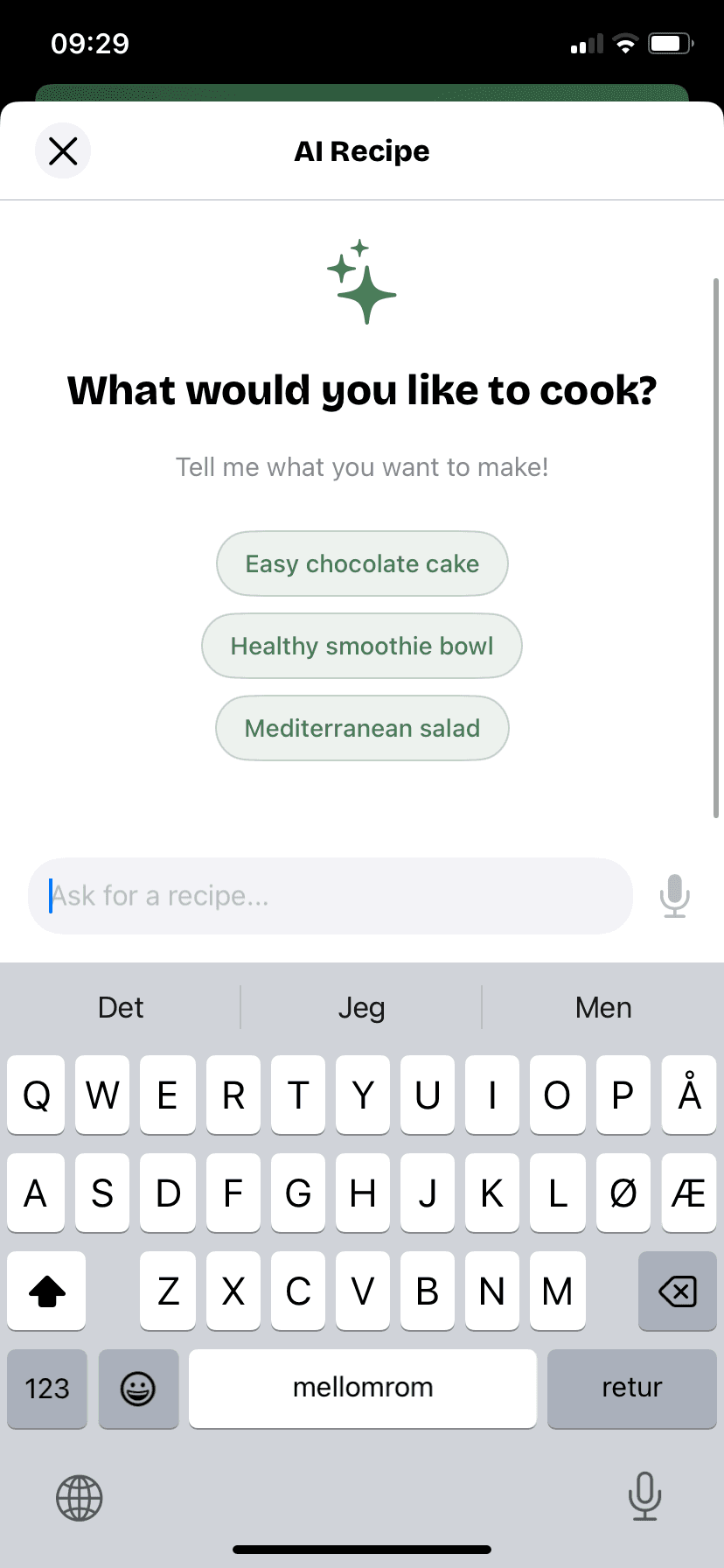Tap the backspace key

click(x=677, y=1291)
